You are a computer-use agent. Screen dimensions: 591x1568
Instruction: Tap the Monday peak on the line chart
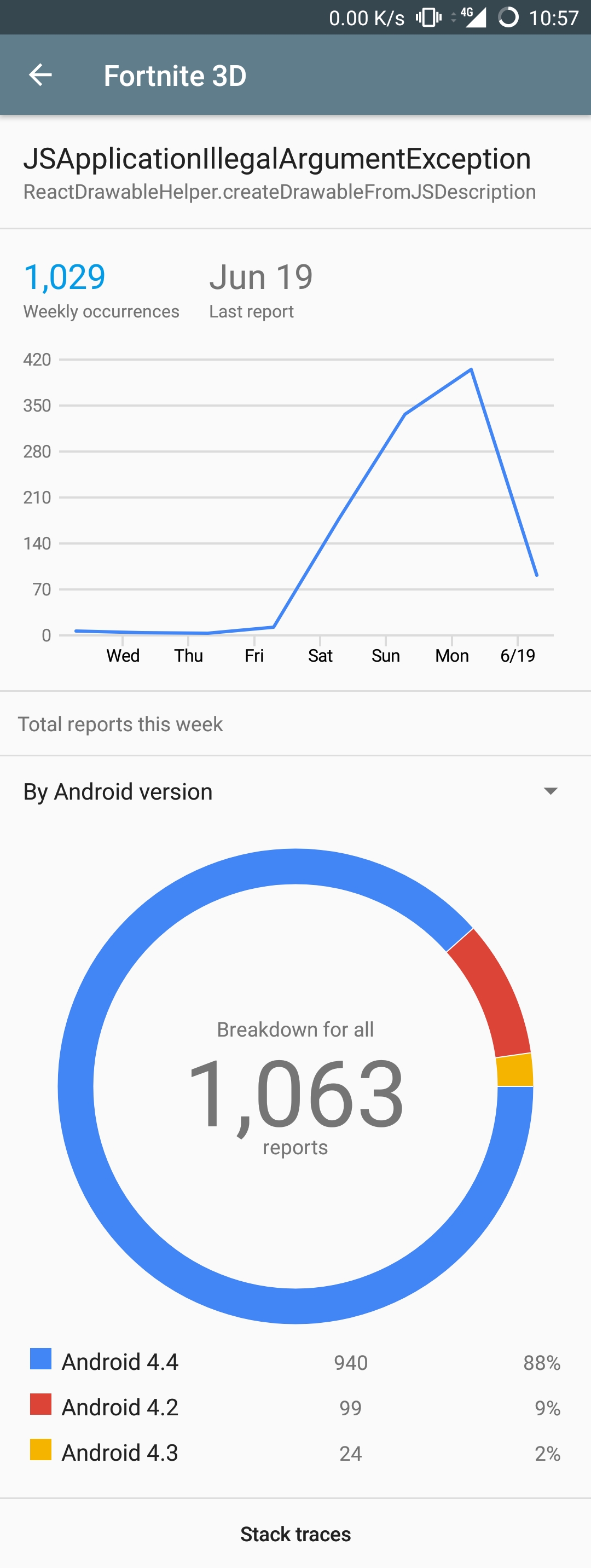(470, 369)
